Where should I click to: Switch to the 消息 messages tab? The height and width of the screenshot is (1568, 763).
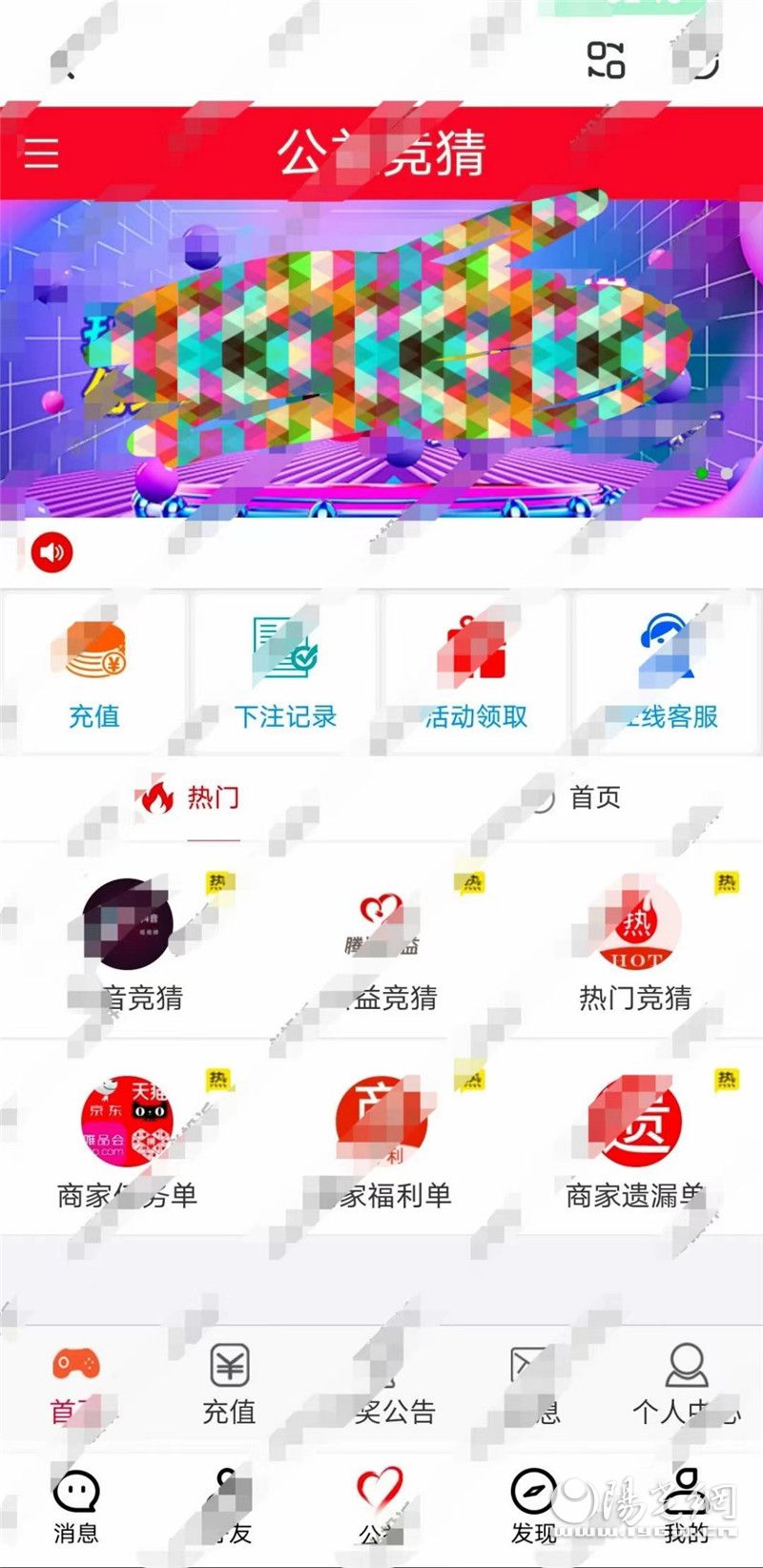pyautogui.click(x=76, y=1505)
